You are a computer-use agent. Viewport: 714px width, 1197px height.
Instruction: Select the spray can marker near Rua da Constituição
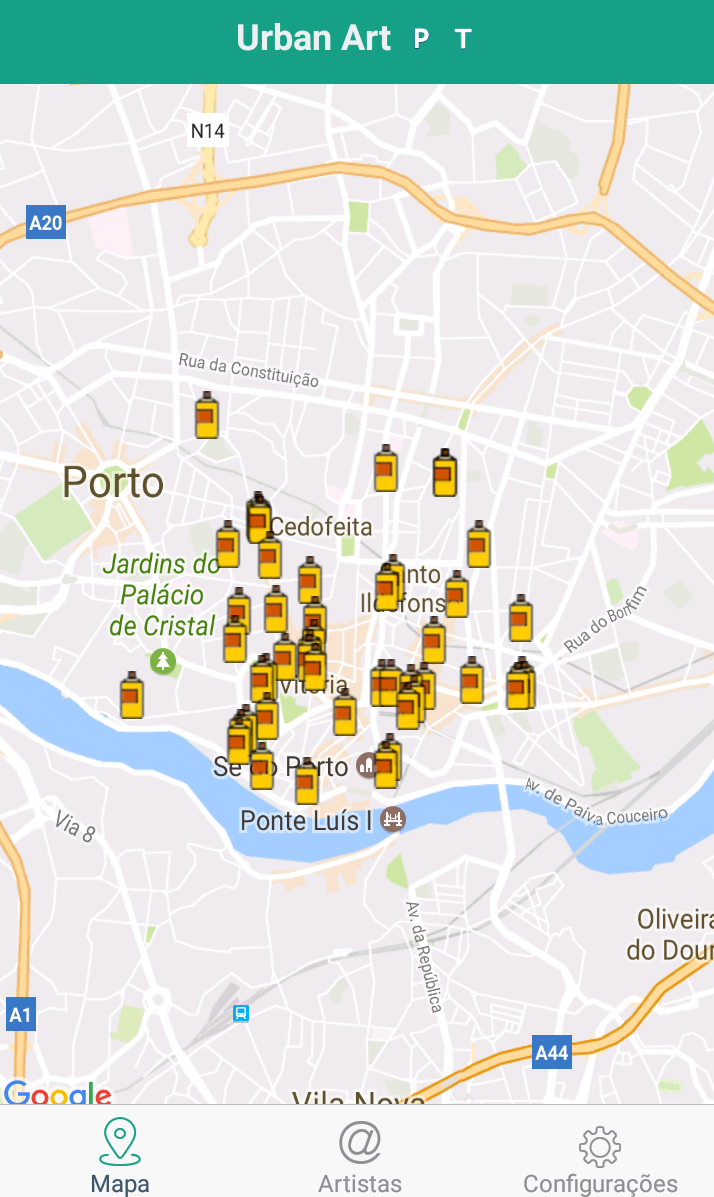(x=207, y=416)
